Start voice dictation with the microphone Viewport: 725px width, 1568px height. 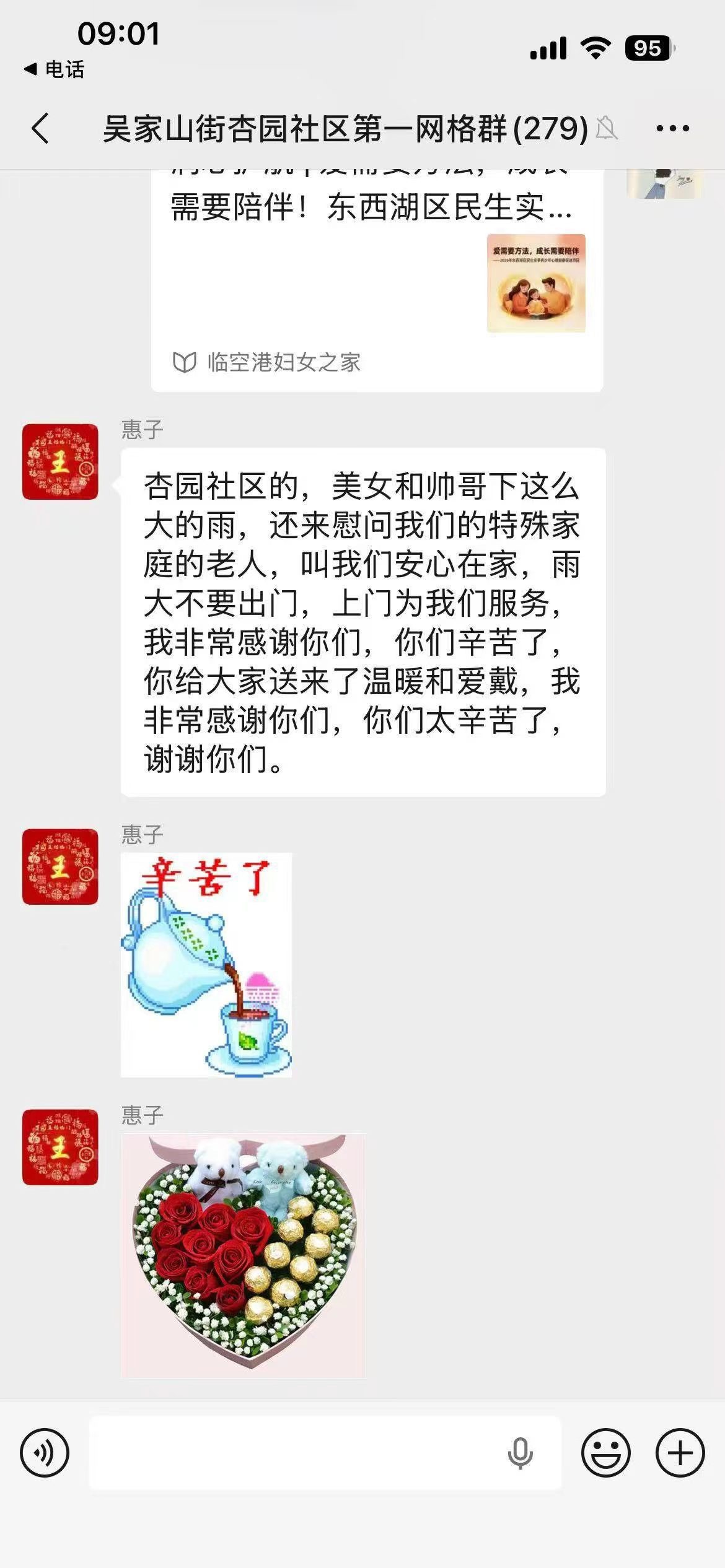coord(520,1452)
